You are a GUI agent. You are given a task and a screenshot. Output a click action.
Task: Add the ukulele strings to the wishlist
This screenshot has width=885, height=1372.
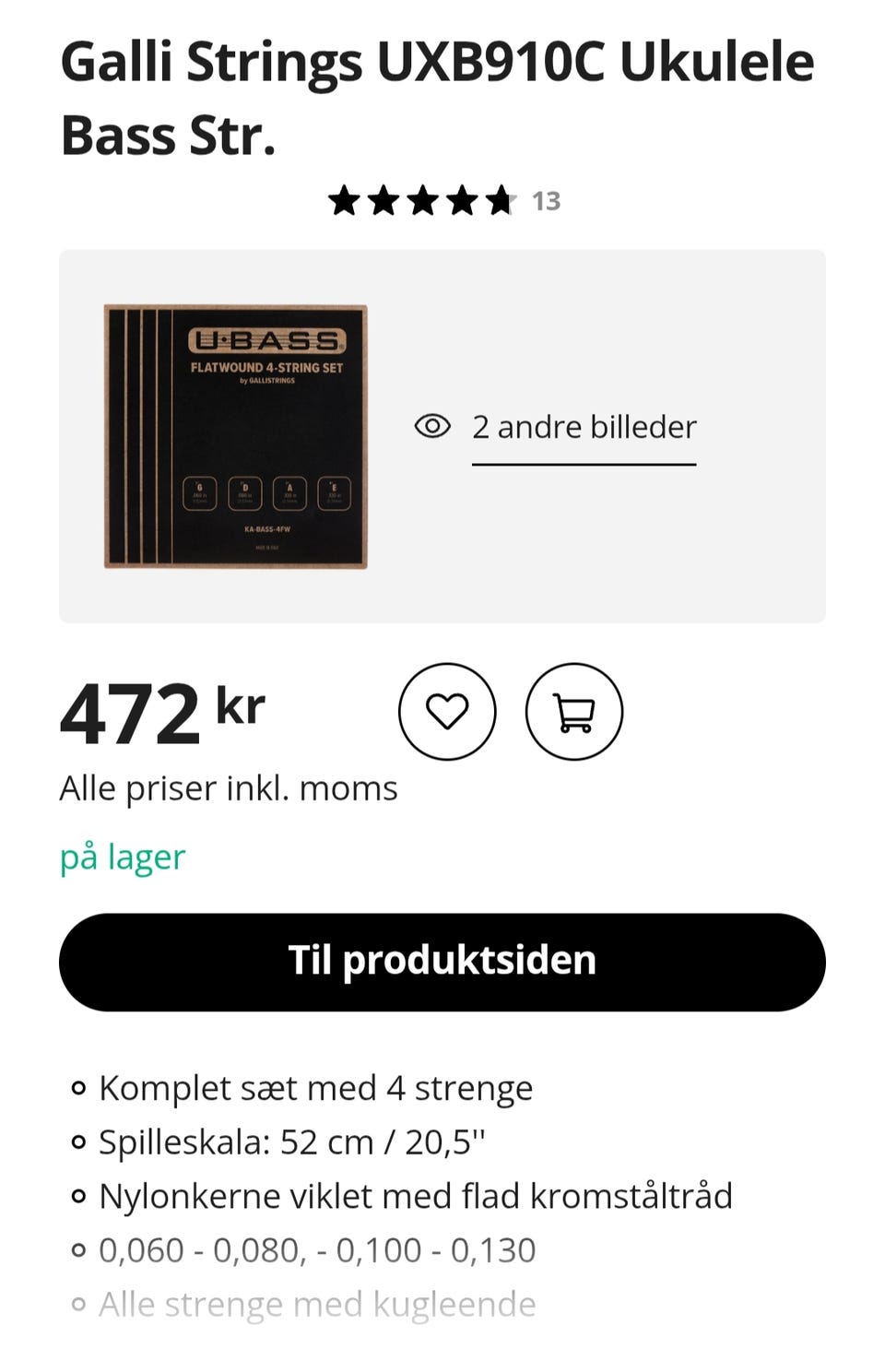coord(448,712)
